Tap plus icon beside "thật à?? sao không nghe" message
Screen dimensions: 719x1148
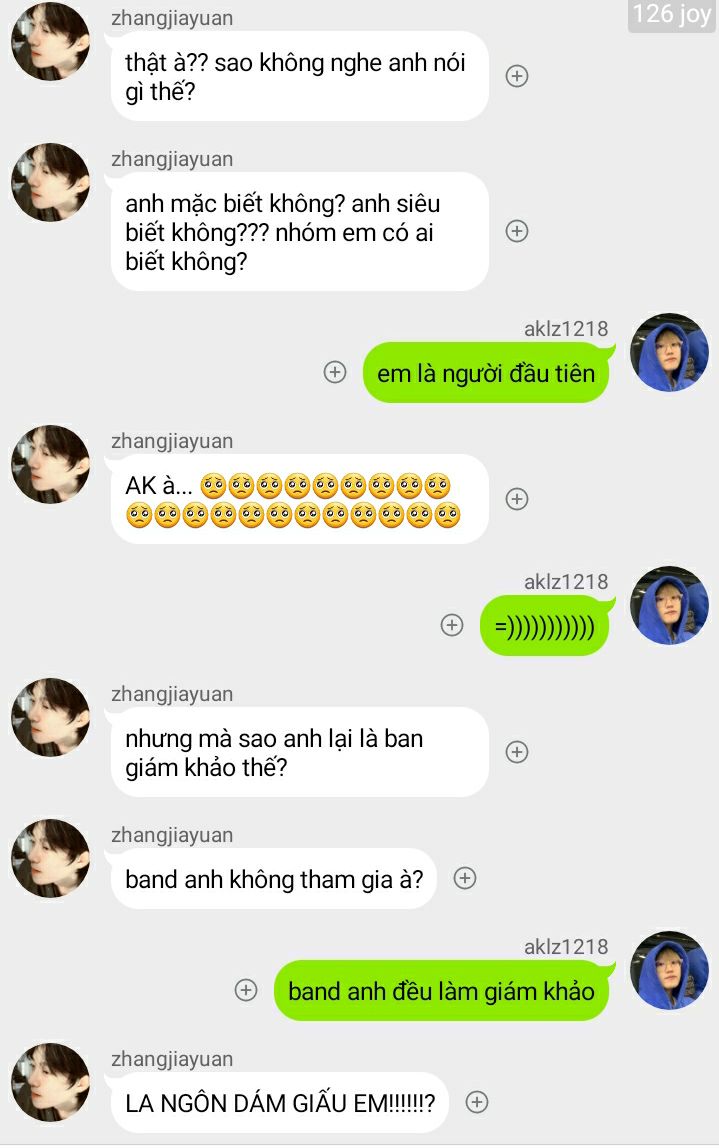click(x=516, y=76)
